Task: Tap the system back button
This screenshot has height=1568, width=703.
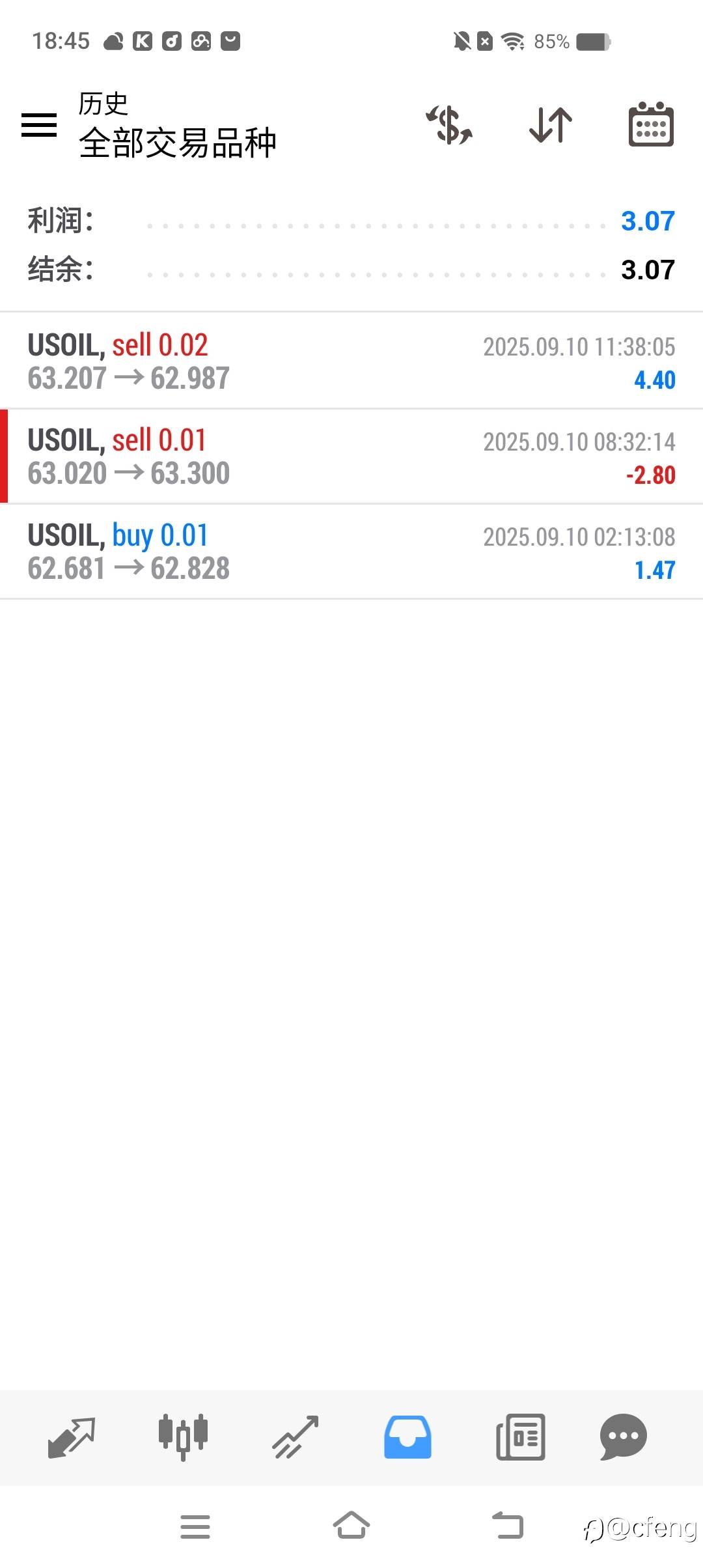Action: [508, 1526]
